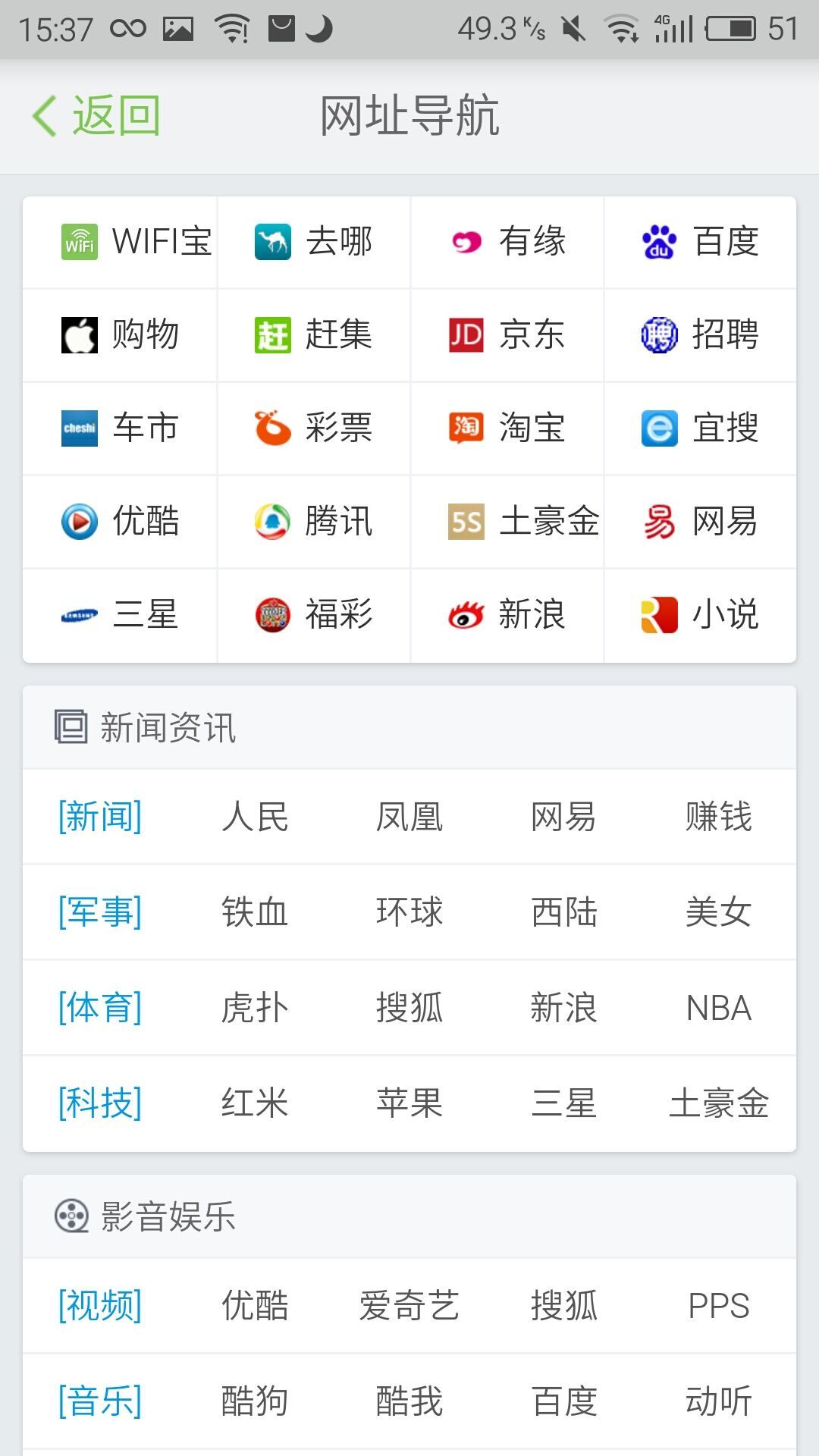Open 红米 under the tech row
Viewport: 819px width, 1456px height.
(x=255, y=1103)
